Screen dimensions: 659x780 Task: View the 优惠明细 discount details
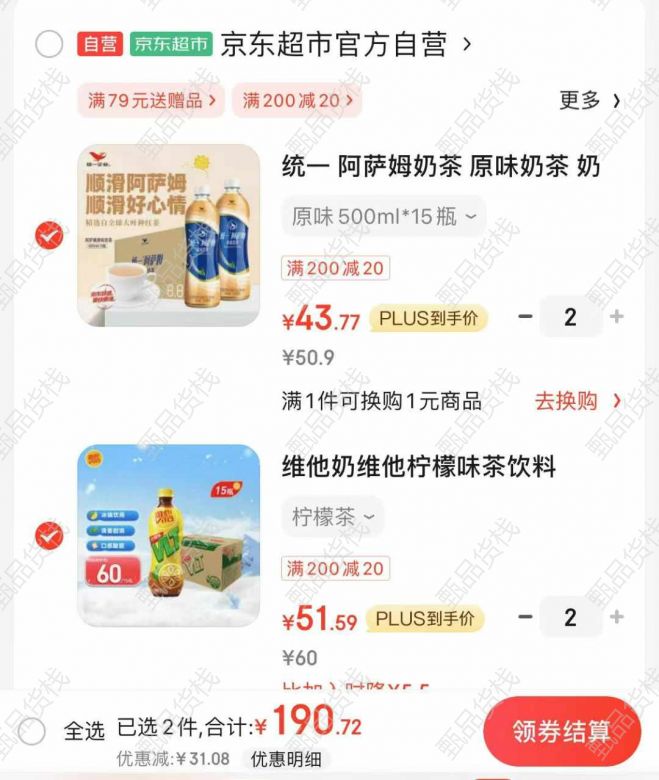pos(284,759)
